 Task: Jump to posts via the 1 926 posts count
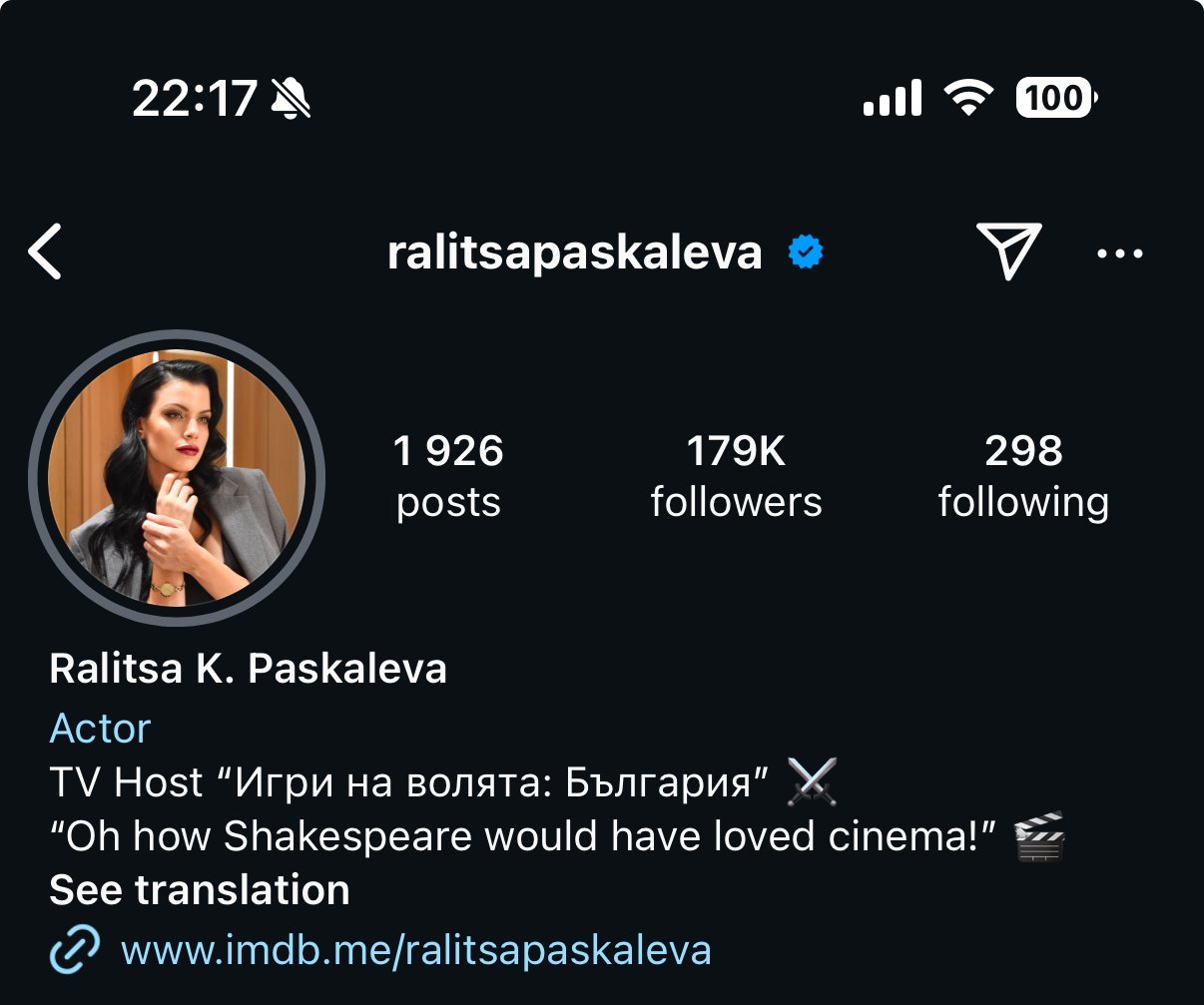point(448,476)
